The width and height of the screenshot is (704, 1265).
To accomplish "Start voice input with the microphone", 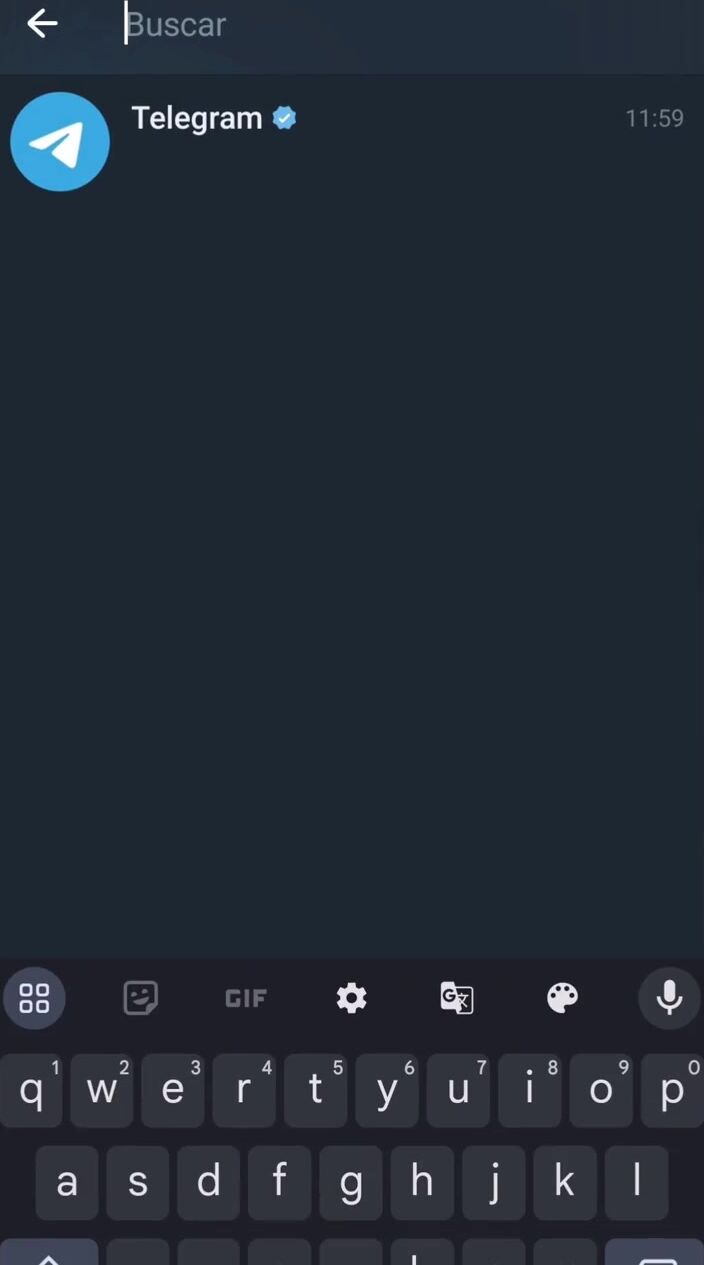I will [x=669, y=997].
